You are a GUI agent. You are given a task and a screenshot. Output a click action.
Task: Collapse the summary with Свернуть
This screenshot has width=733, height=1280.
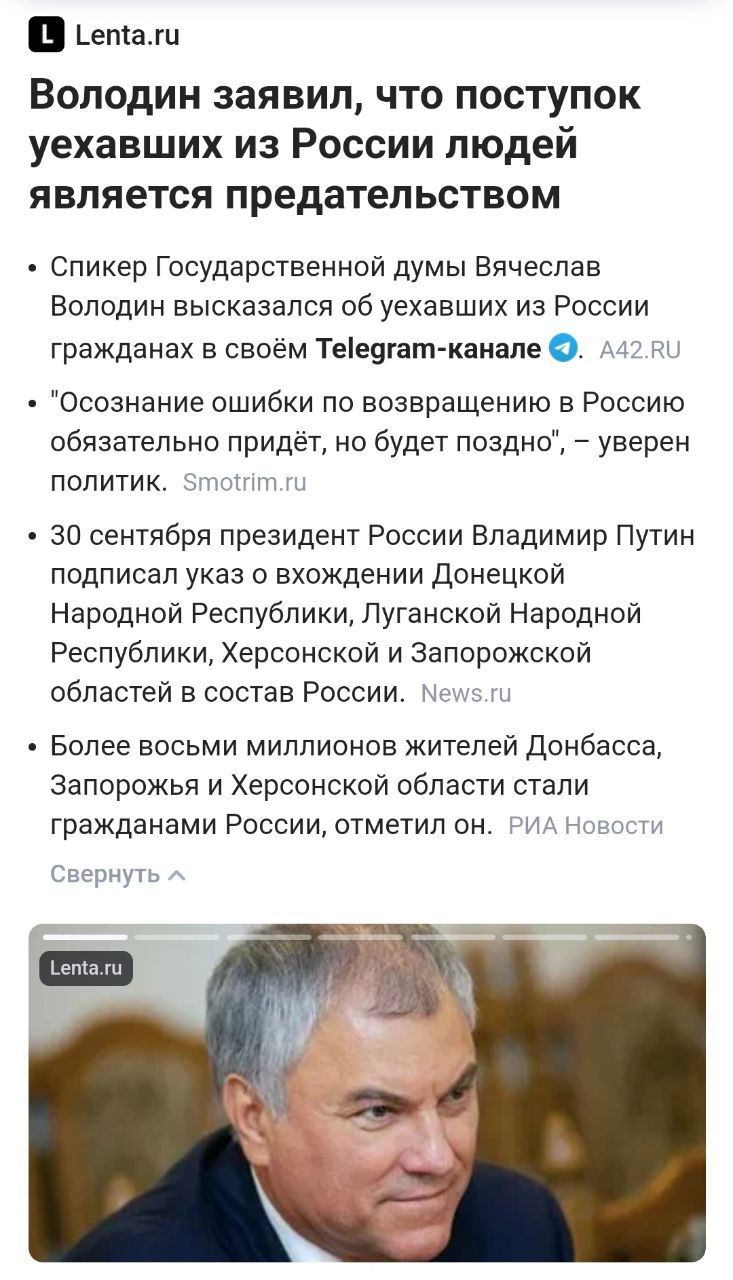(x=118, y=874)
